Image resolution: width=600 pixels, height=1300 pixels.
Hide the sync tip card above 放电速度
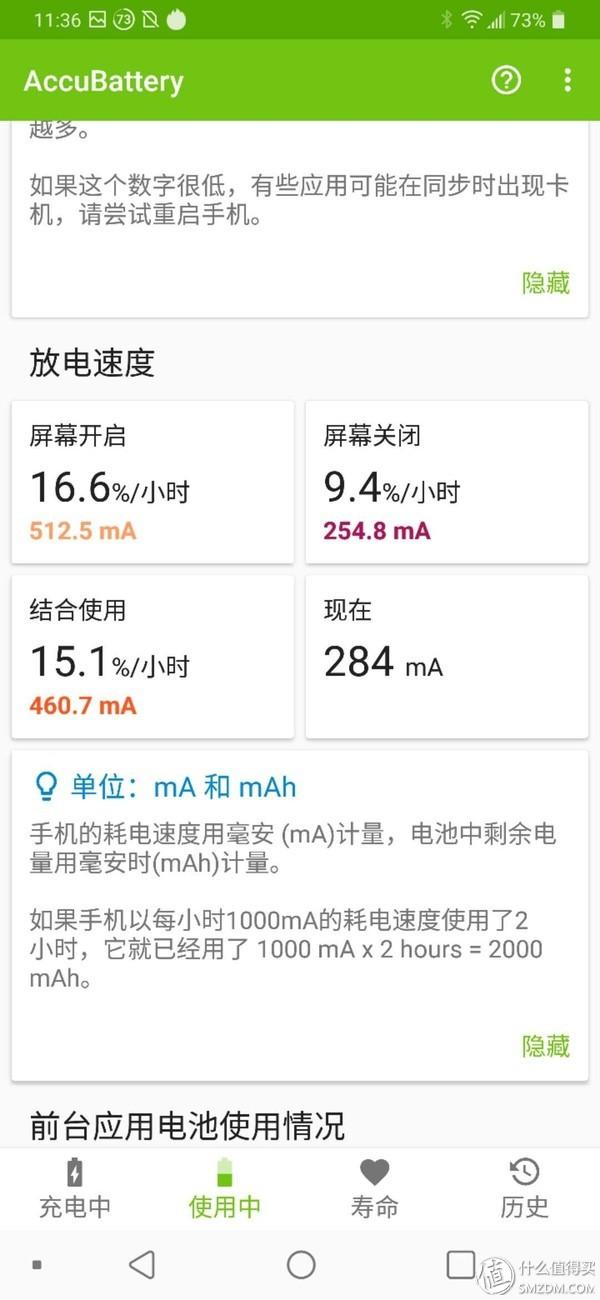(x=546, y=283)
